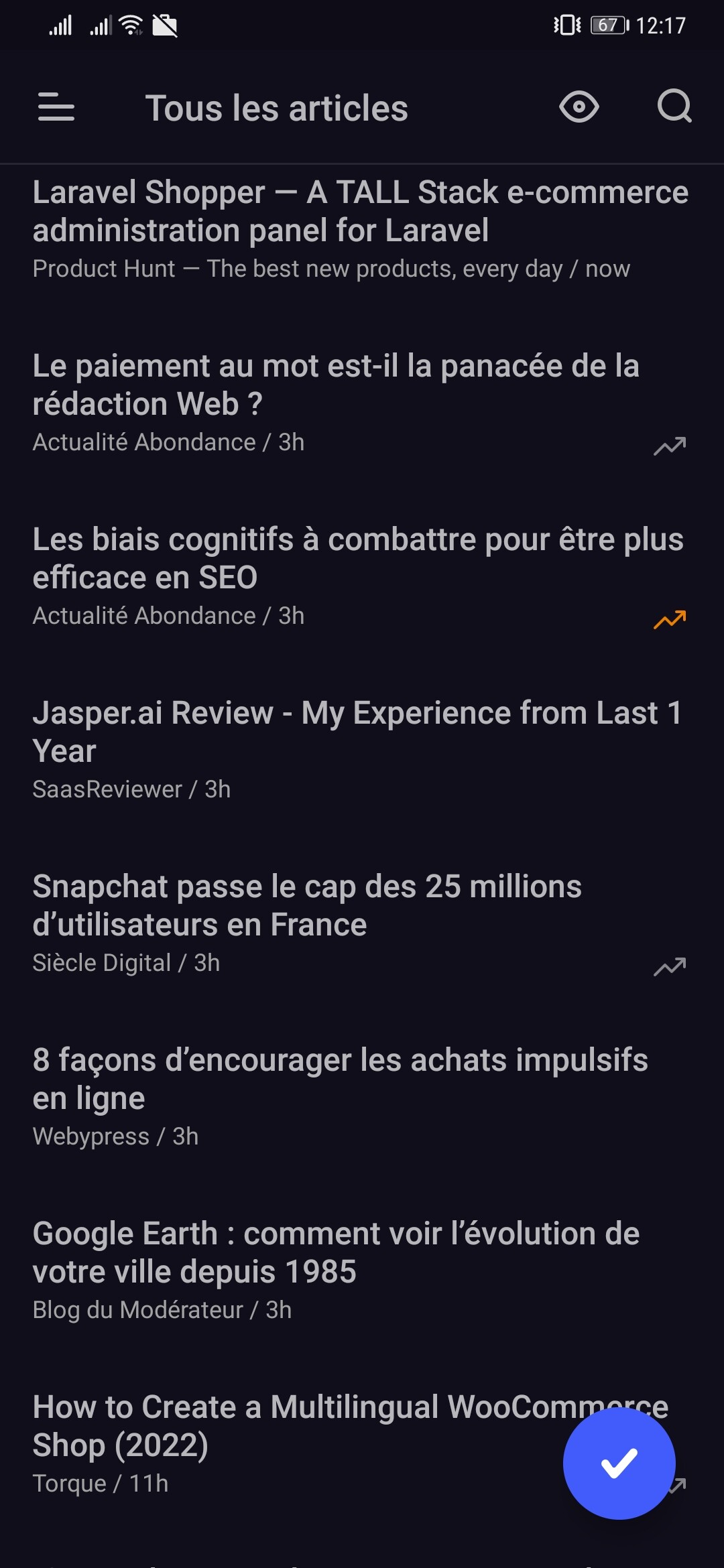
Task: Tap the trending icon on paiement au mot
Action: click(x=670, y=446)
